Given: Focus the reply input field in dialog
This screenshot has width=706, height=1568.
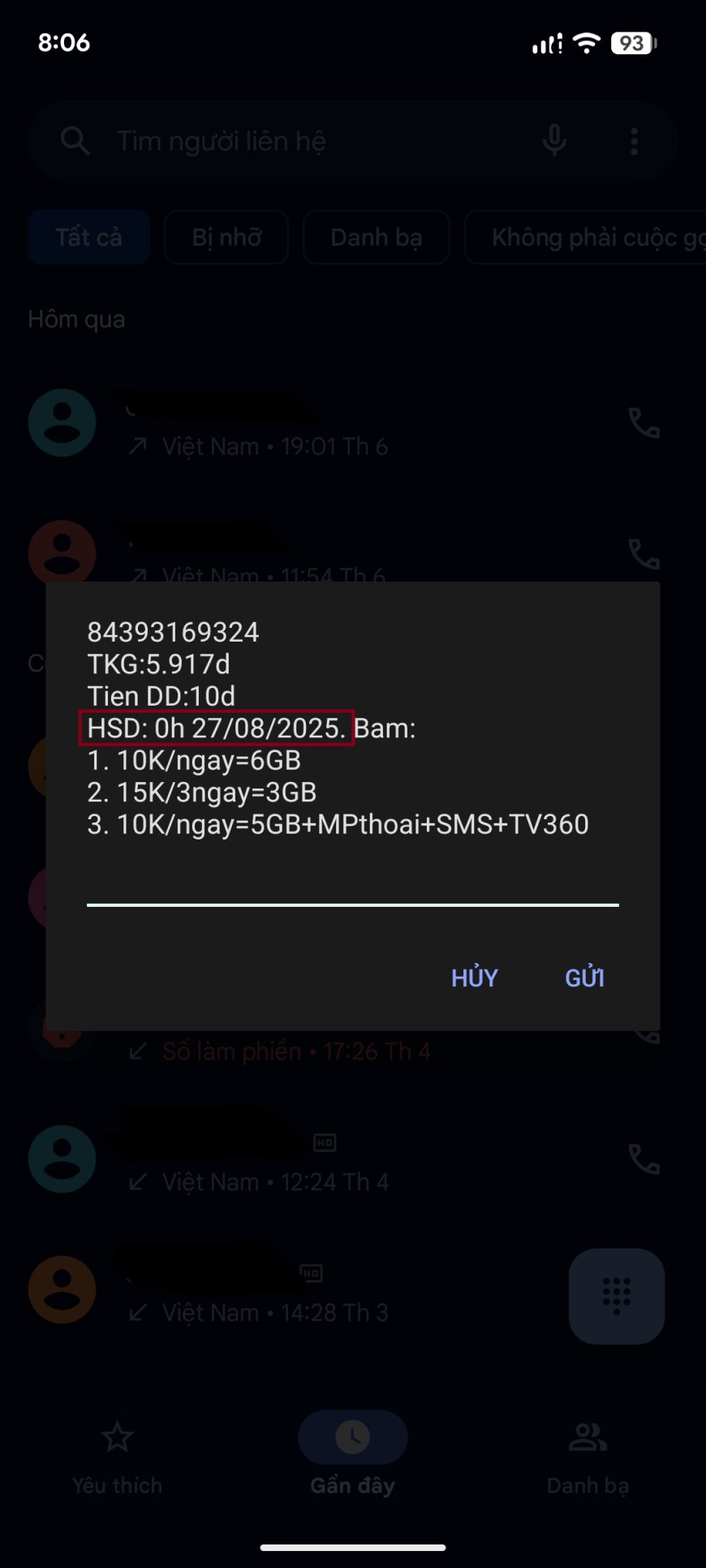Looking at the screenshot, I should click(x=353, y=884).
